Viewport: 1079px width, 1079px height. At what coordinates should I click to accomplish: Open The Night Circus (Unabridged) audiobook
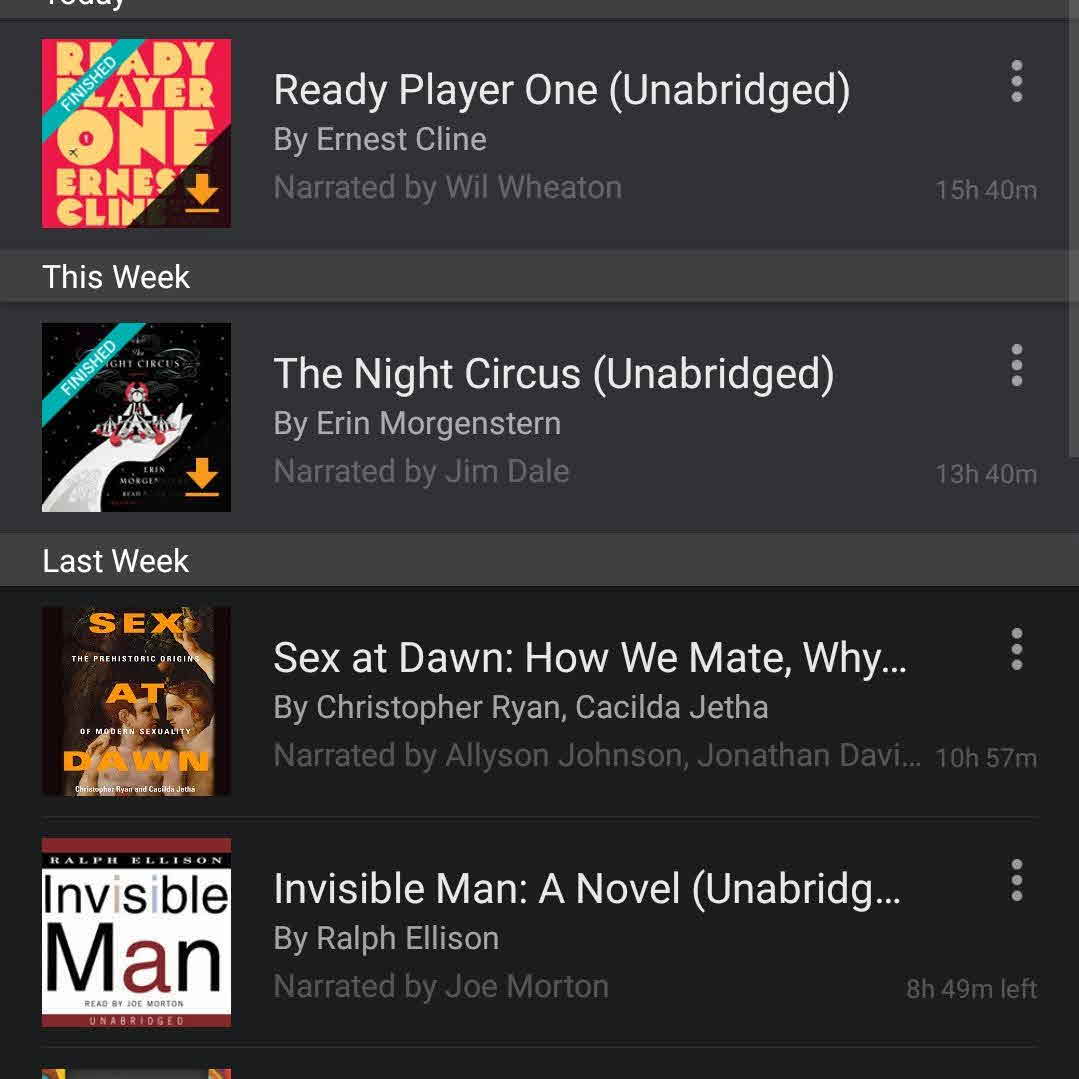(553, 375)
